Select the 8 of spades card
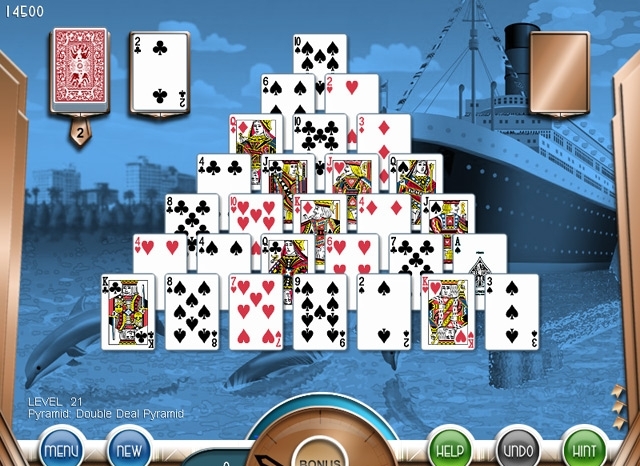640x466 pixels. tap(191, 312)
